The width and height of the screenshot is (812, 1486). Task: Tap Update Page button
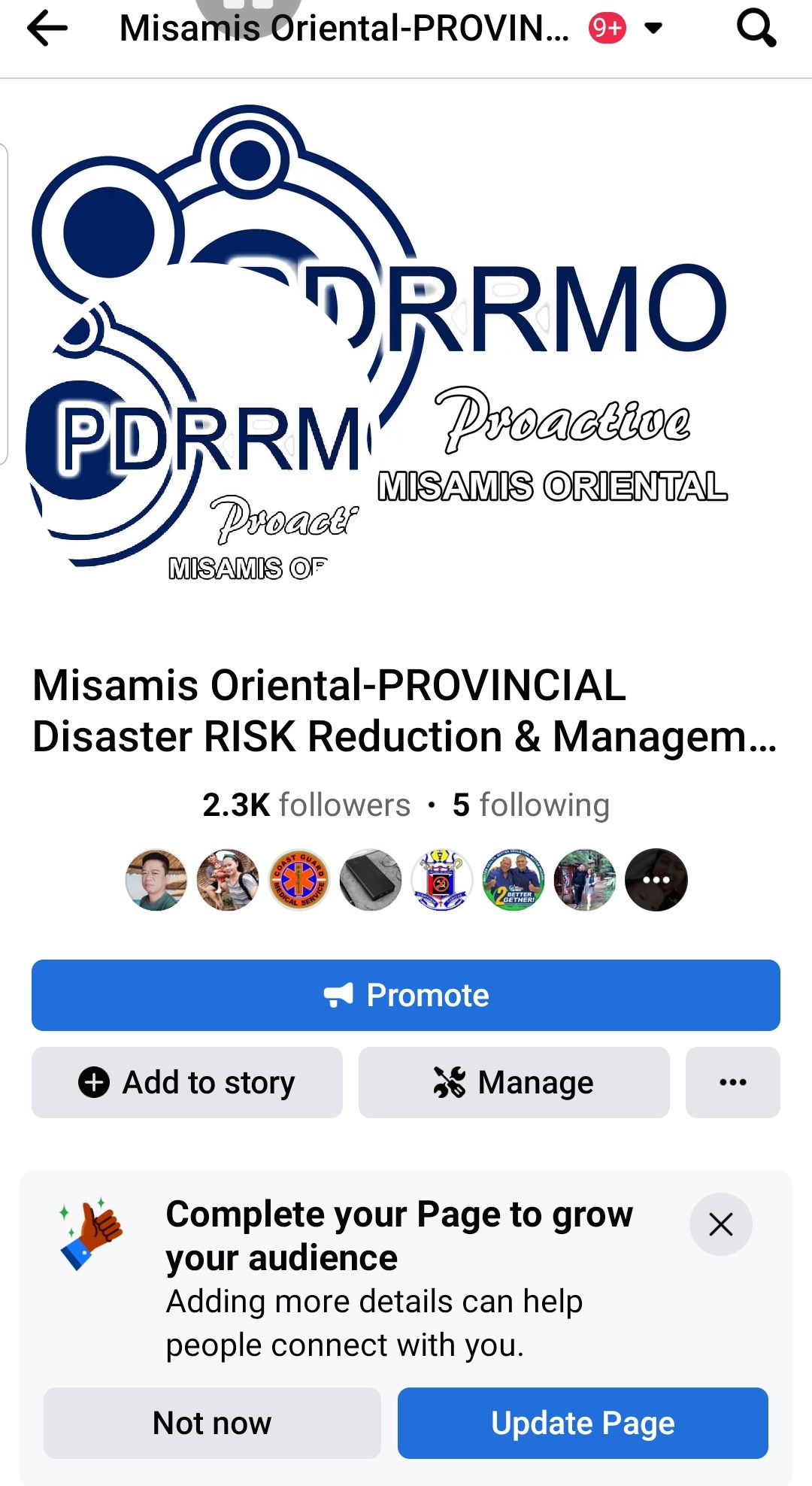pyautogui.click(x=583, y=1423)
